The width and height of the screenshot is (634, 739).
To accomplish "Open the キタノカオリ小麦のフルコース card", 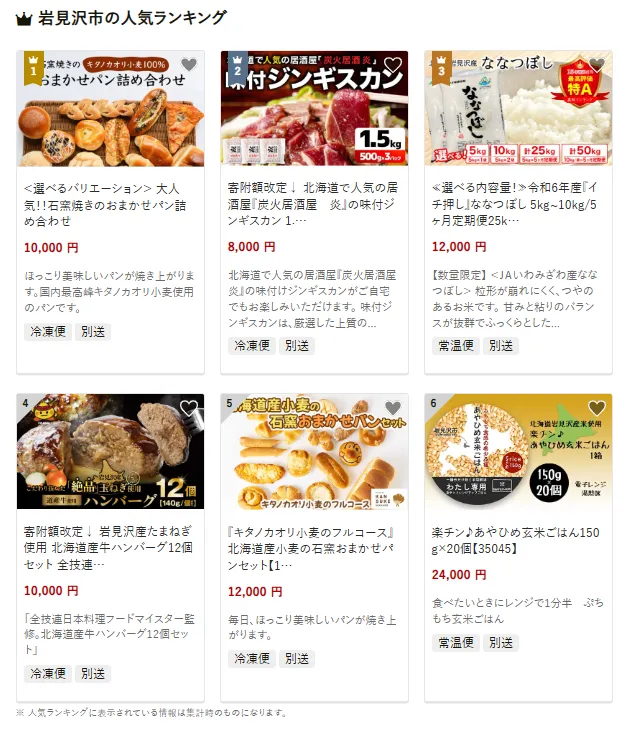I will tap(314, 547).
